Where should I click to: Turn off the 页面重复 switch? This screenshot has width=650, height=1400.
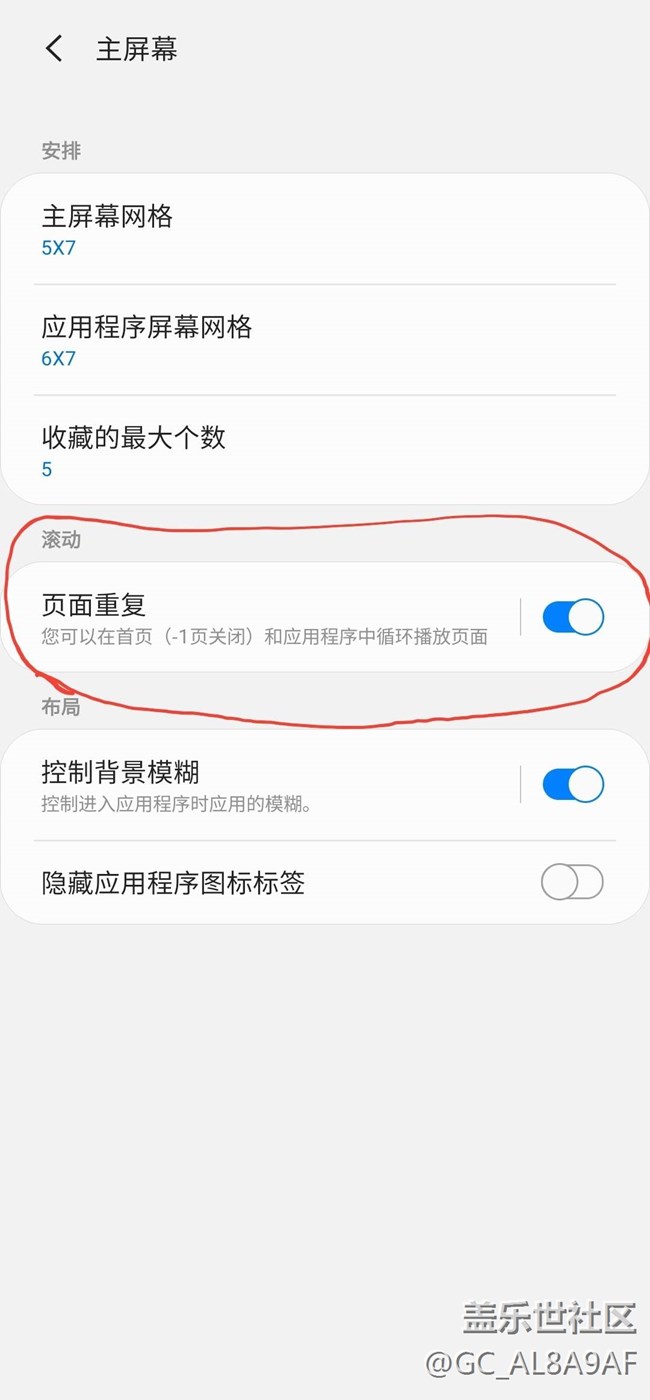[573, 617]
